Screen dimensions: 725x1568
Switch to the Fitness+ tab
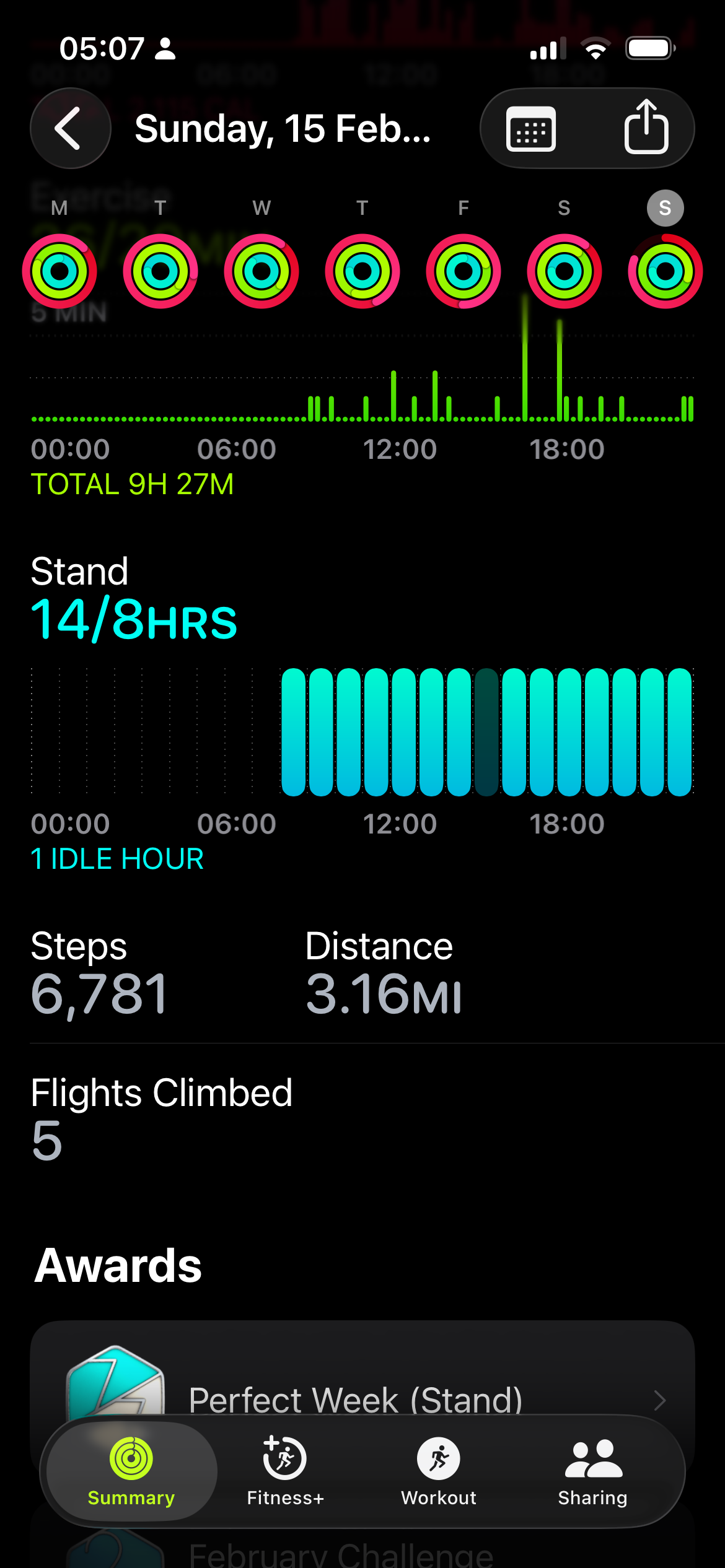tap(285, 1471)
